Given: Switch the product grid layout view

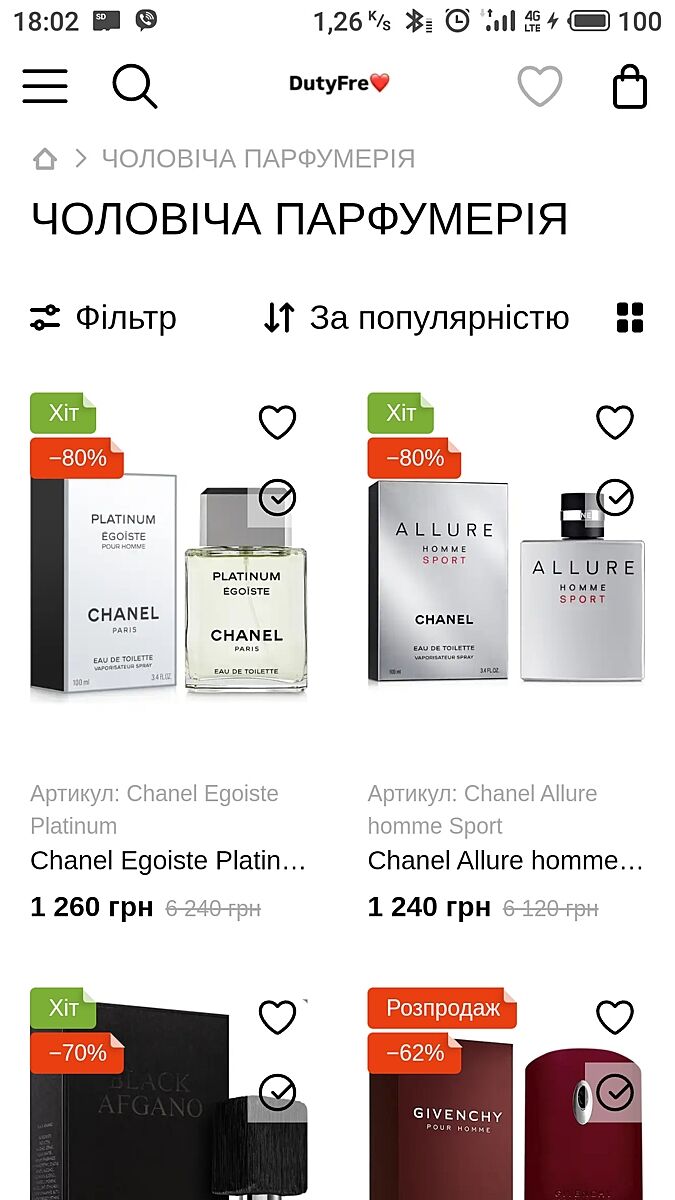Looking at the screenshot, I should [630, 318].
